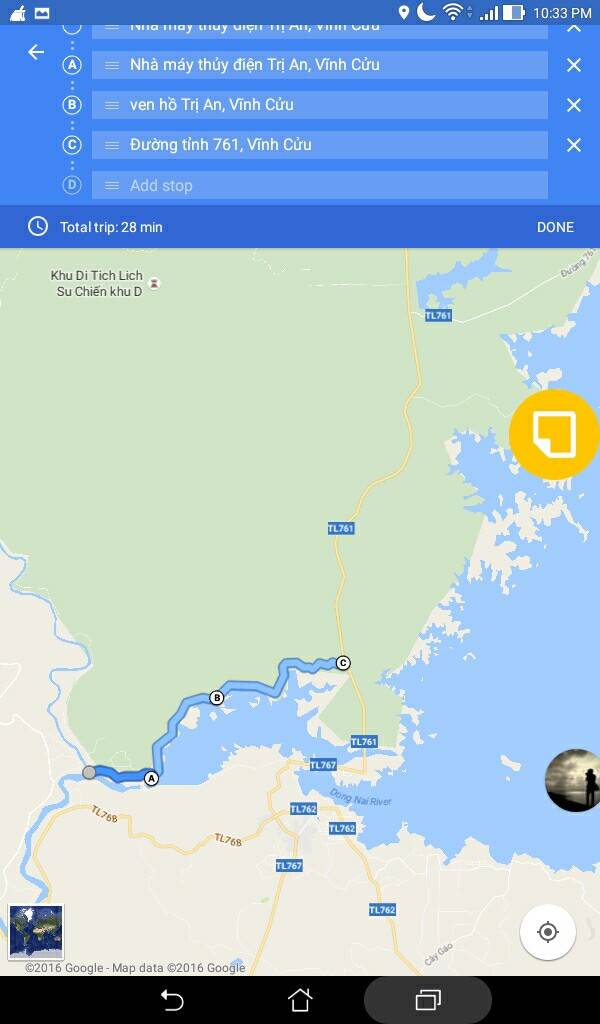This screenshot has width=600, height=1024.
Task: Open the round photo bubble on map
Action: (x=573, y=780)
